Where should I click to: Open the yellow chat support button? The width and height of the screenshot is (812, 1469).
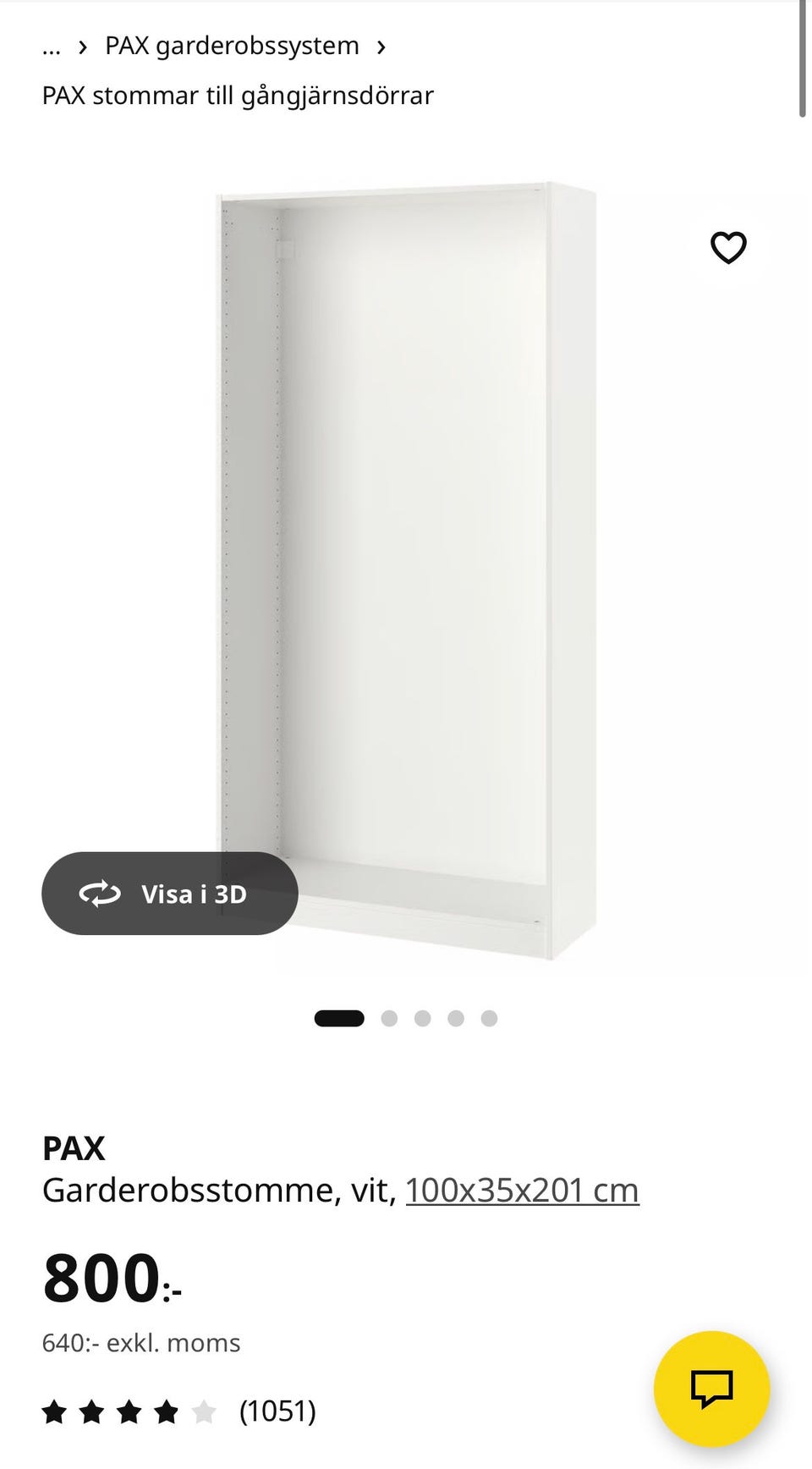click(x=711, y=1389)
